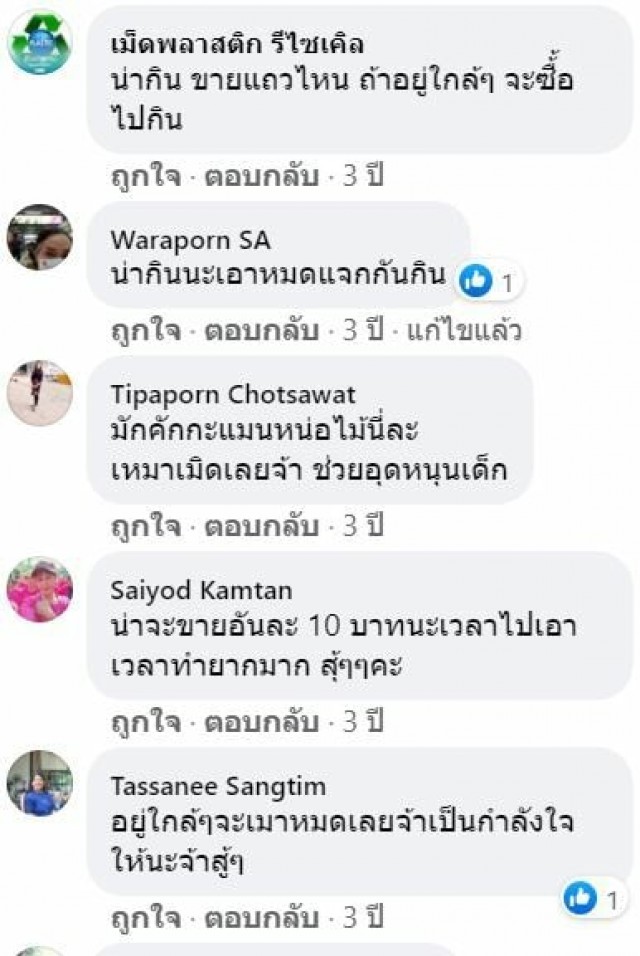Image resolution: width=640 pixels, height=956 pixels.
Task: Open เม็ดพลาสติก รีไซเคิล's profile picture
Action: coord(40,42)
